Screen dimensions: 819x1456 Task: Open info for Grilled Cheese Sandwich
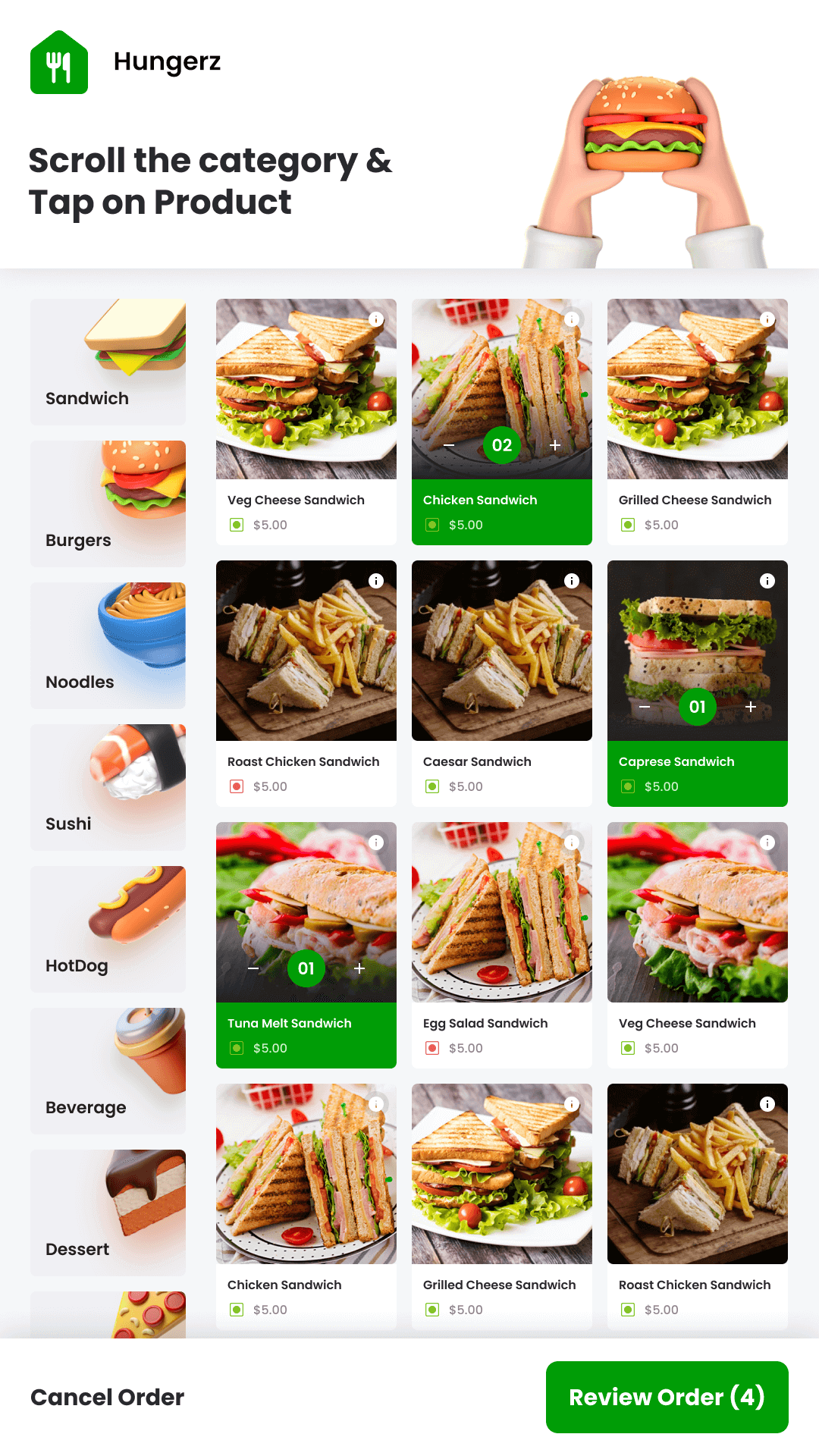(x=767, y=318)
